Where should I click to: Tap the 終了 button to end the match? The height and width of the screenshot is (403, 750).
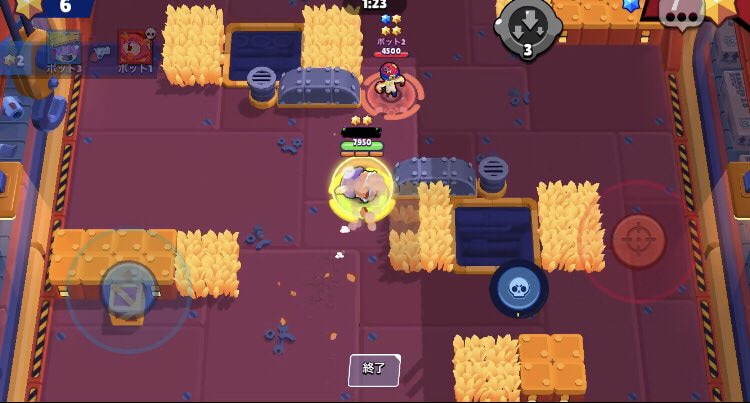pyautogui.click(x=374, y=369)
